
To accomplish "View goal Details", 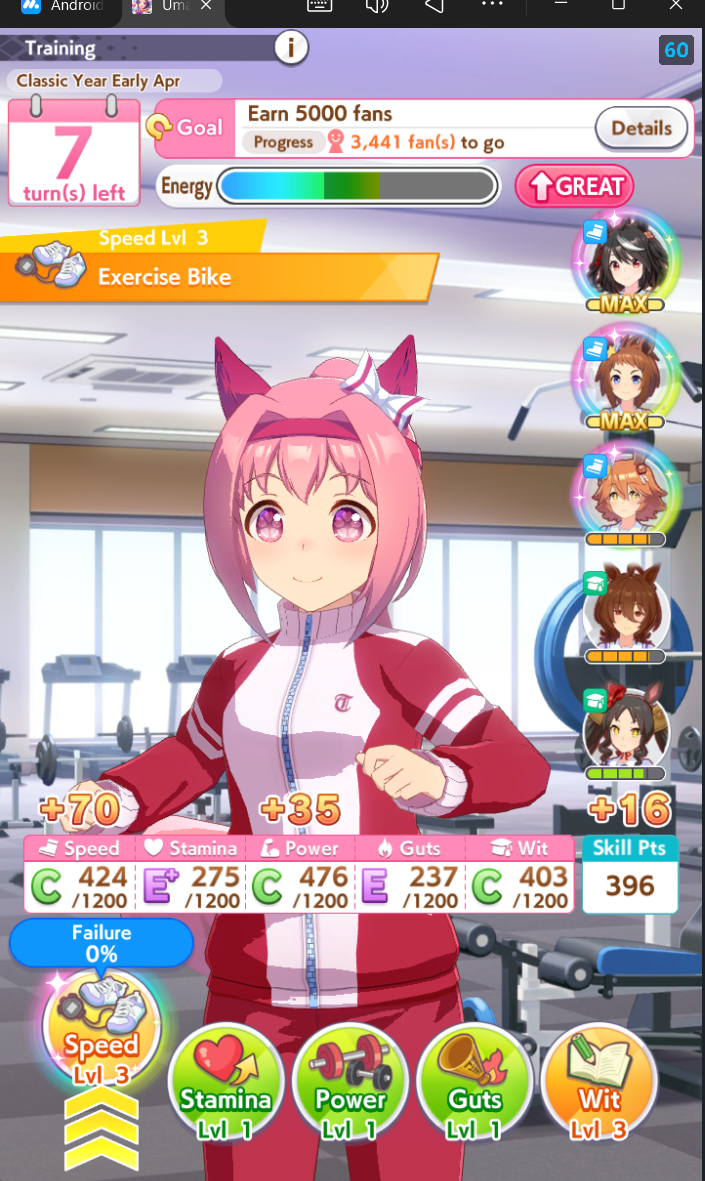I will pyautogui.click(x=641, y=128).
